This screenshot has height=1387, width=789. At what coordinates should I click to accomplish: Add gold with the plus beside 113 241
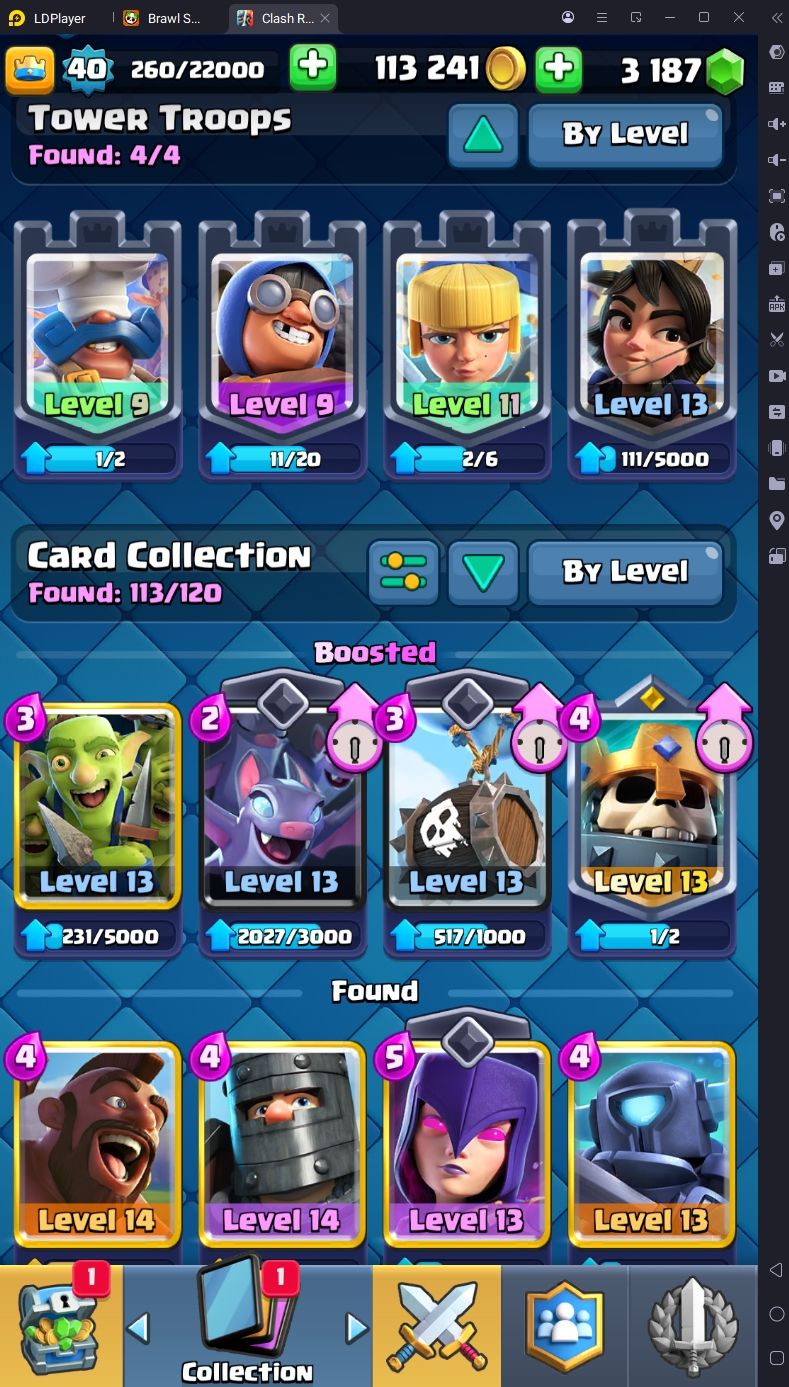tap(559, 68)
